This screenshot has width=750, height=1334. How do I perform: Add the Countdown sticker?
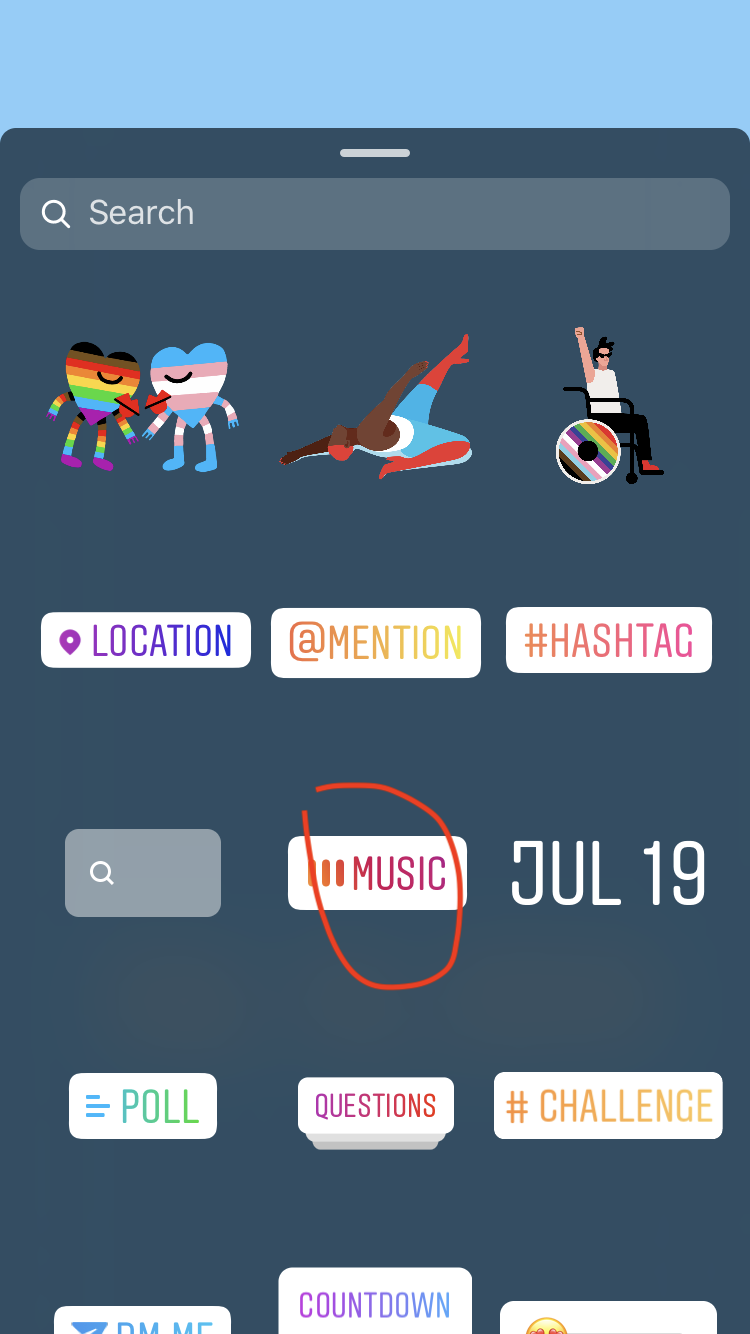[x=375, y=1301]
